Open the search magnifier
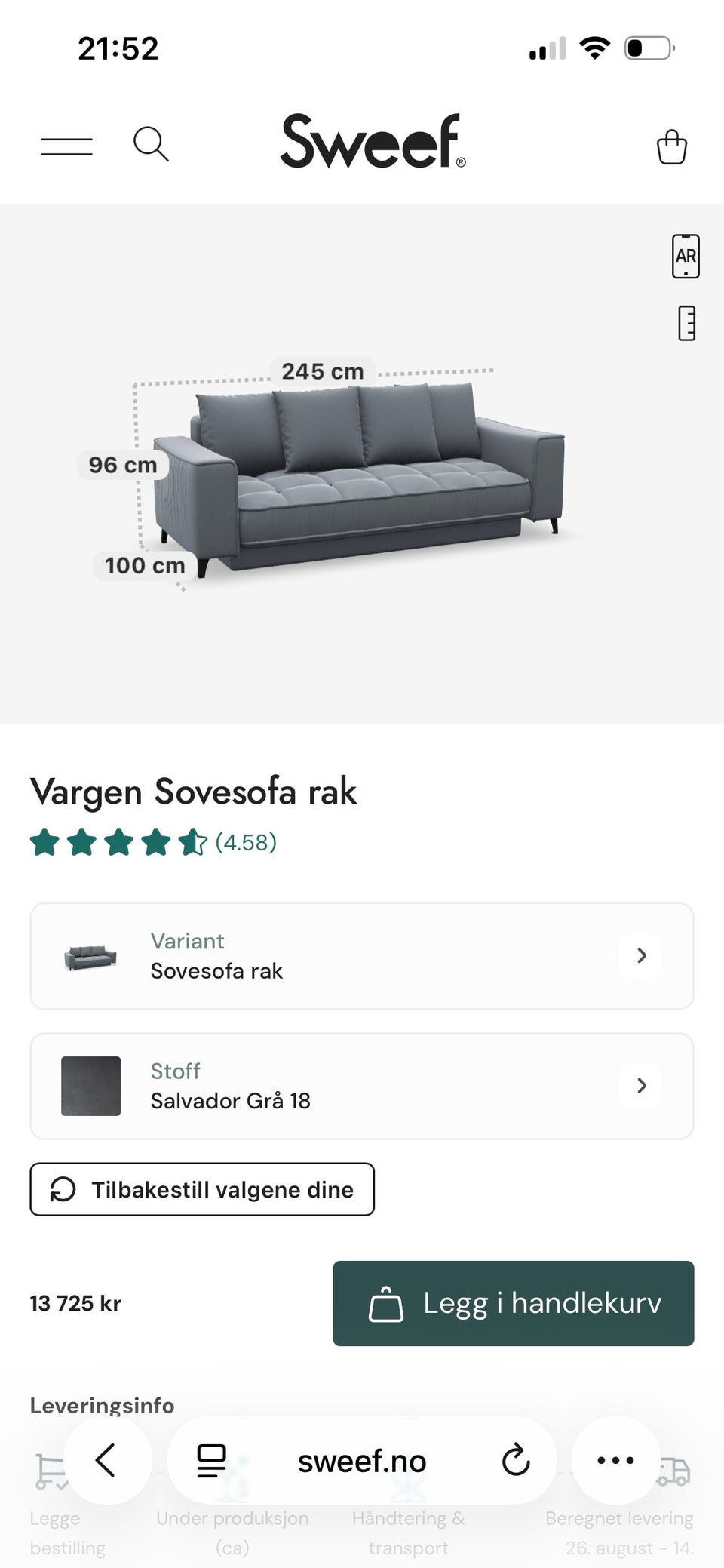This screenshot has width=724, height=1568. (151, 143)
